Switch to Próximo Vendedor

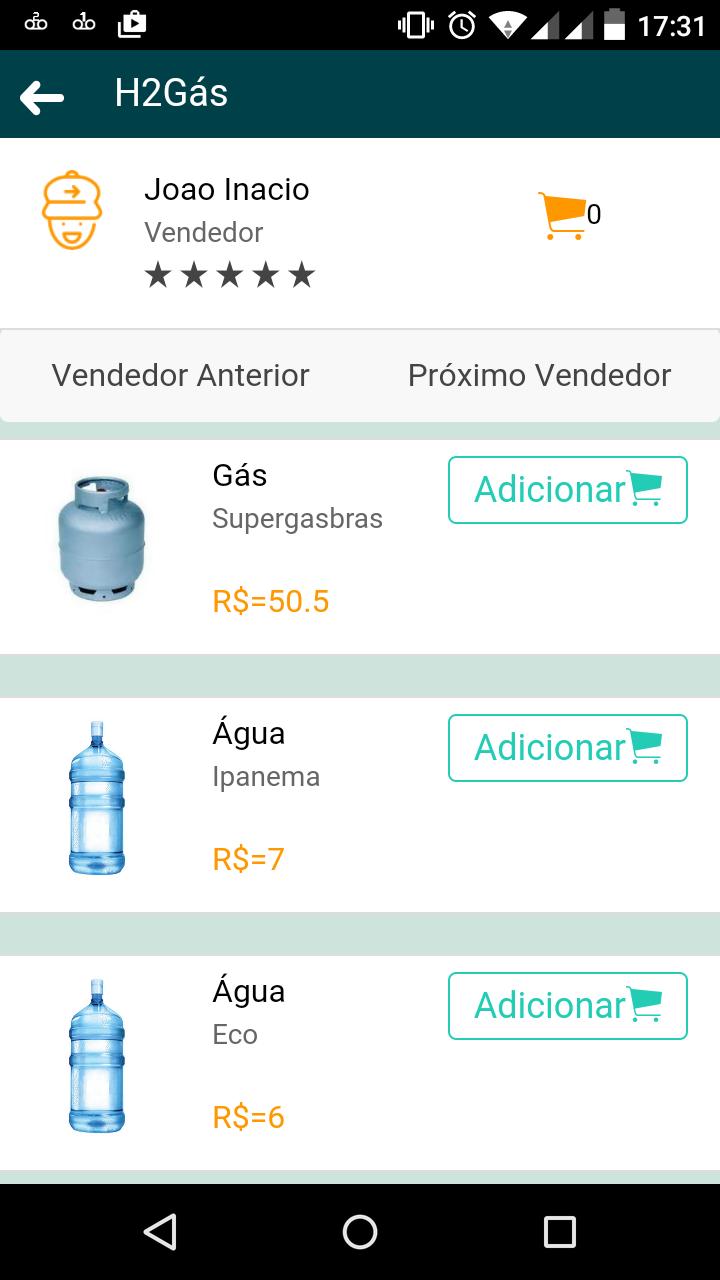coord(540,375)
